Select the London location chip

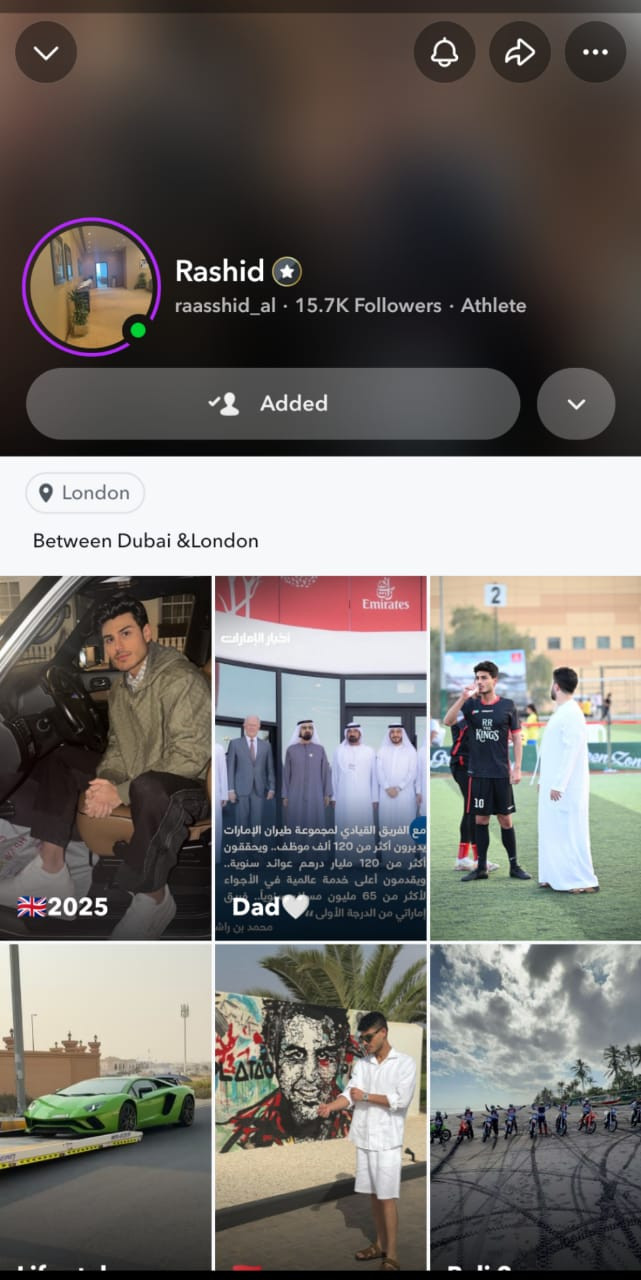(85, 493)
